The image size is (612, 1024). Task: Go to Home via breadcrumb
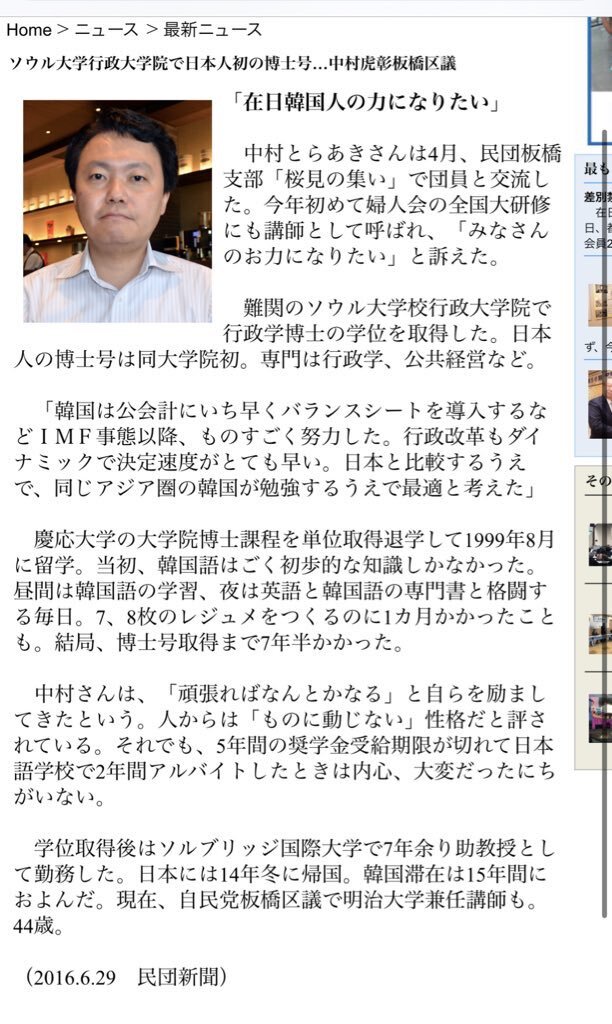[28, 30]
